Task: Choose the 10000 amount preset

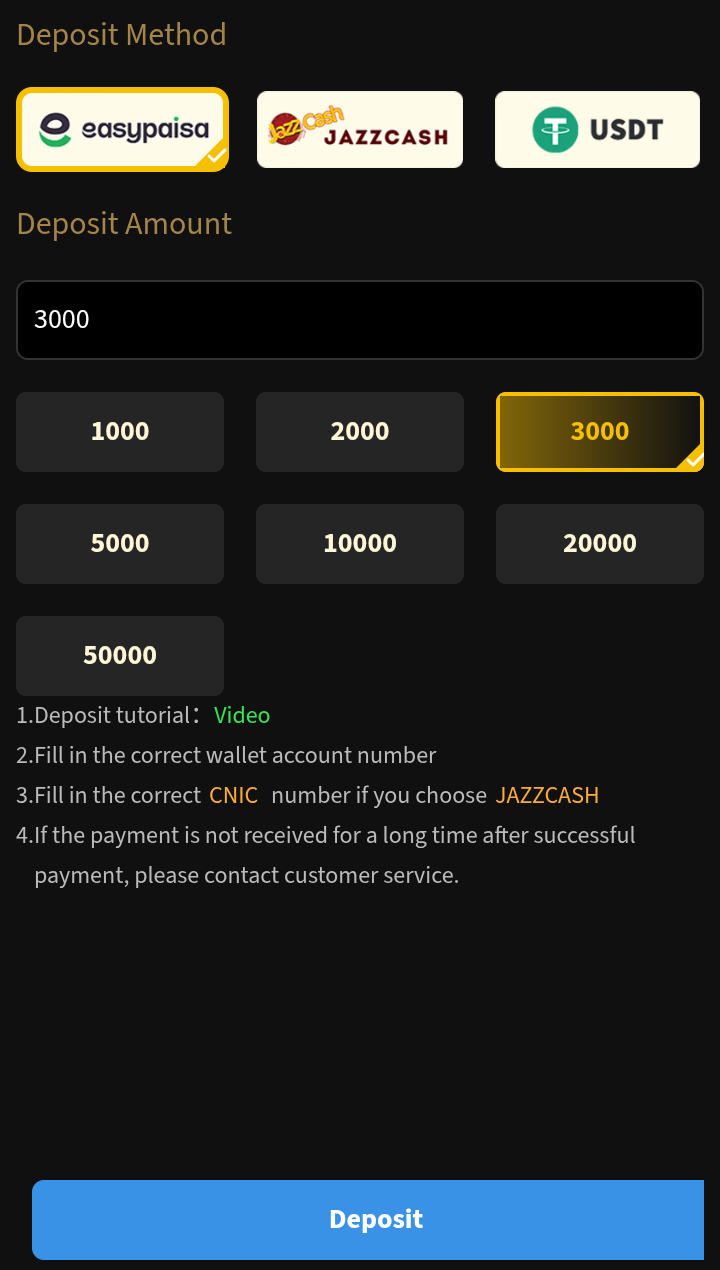Action: tap(360, 544)
